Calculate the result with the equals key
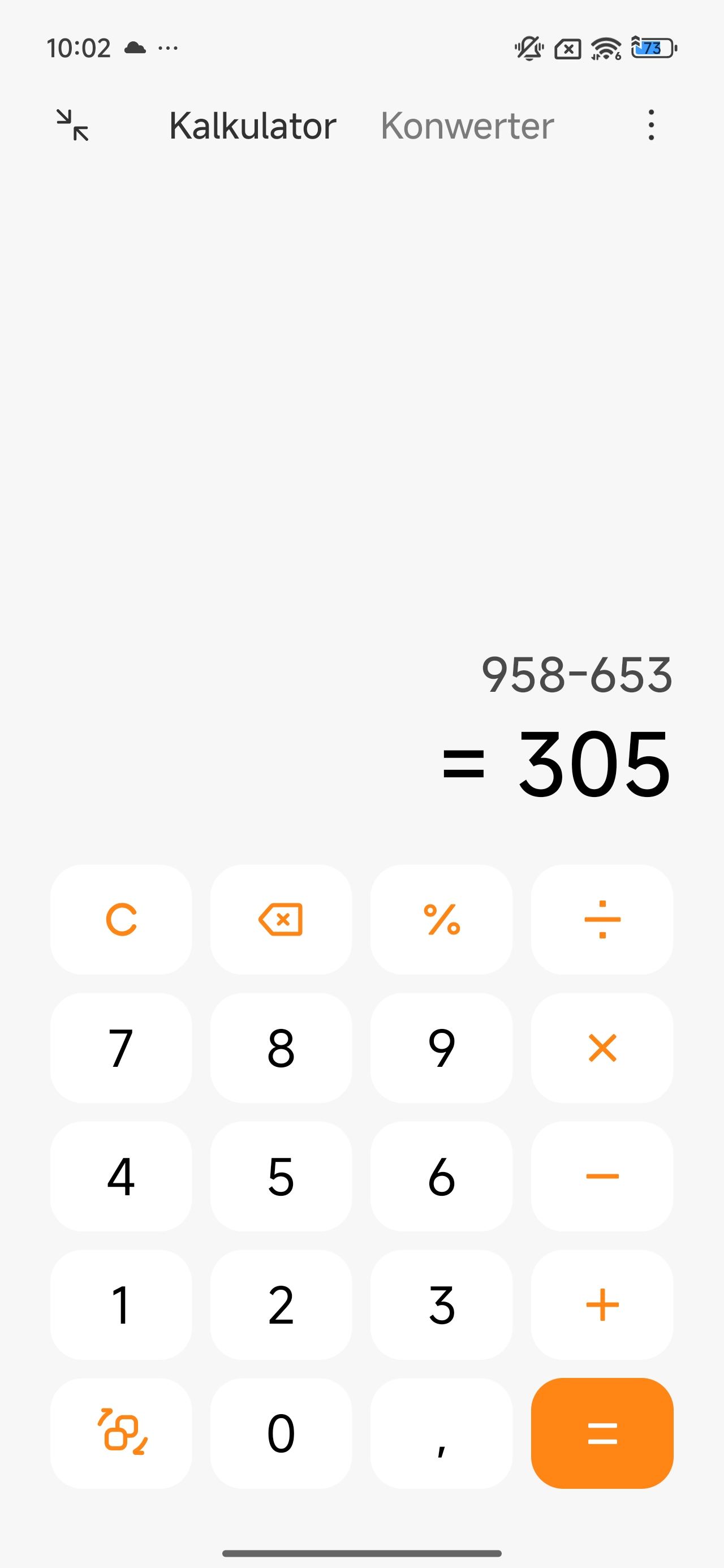724x1568 pixels. pos(602,1433)
